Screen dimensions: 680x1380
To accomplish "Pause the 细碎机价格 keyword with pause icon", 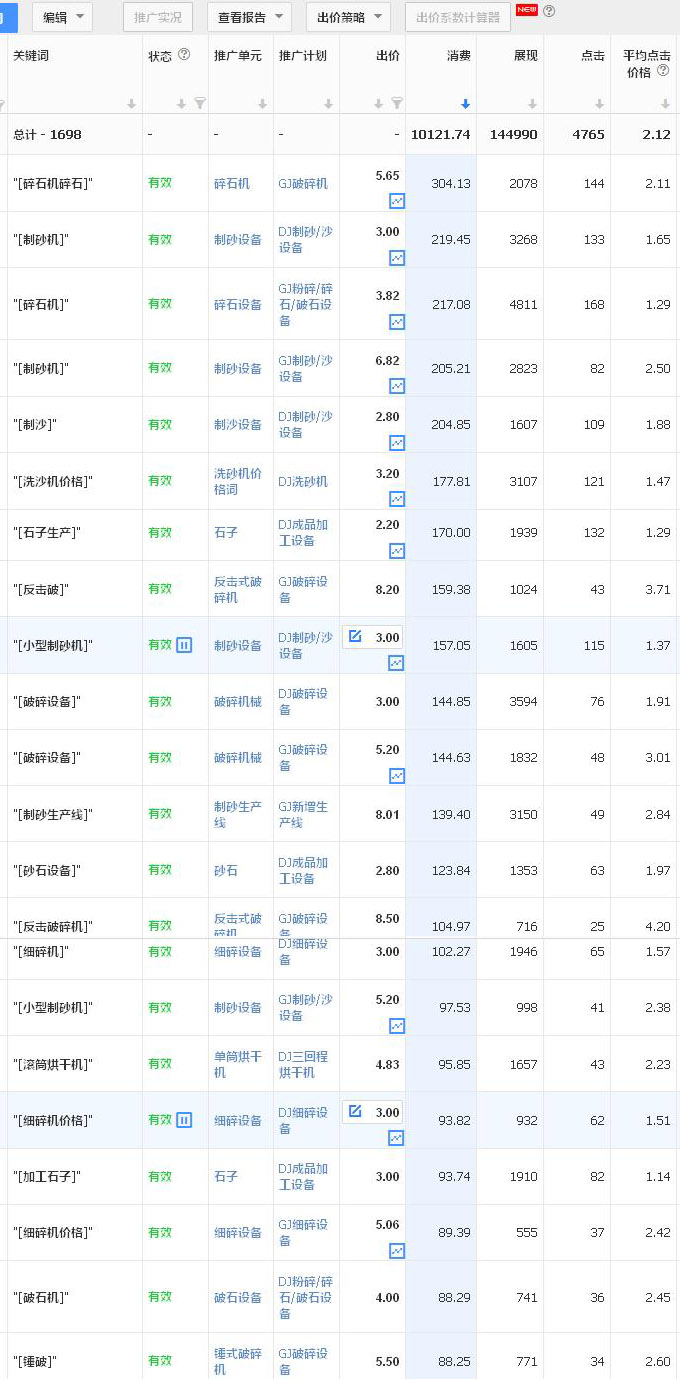I will (x=184, y=1120).
